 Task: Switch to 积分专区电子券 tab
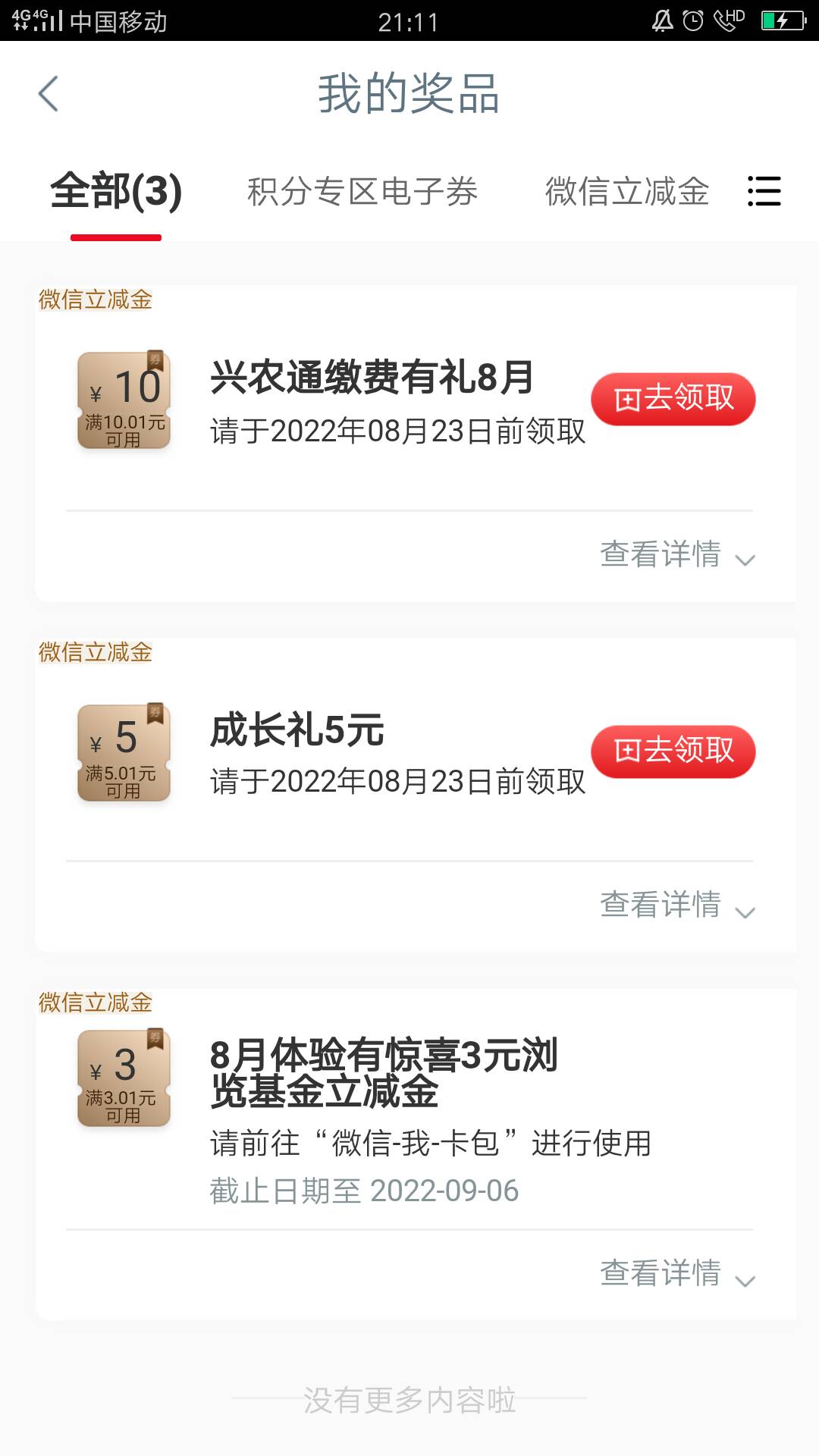pyautogui.click(x=362, y=191)
